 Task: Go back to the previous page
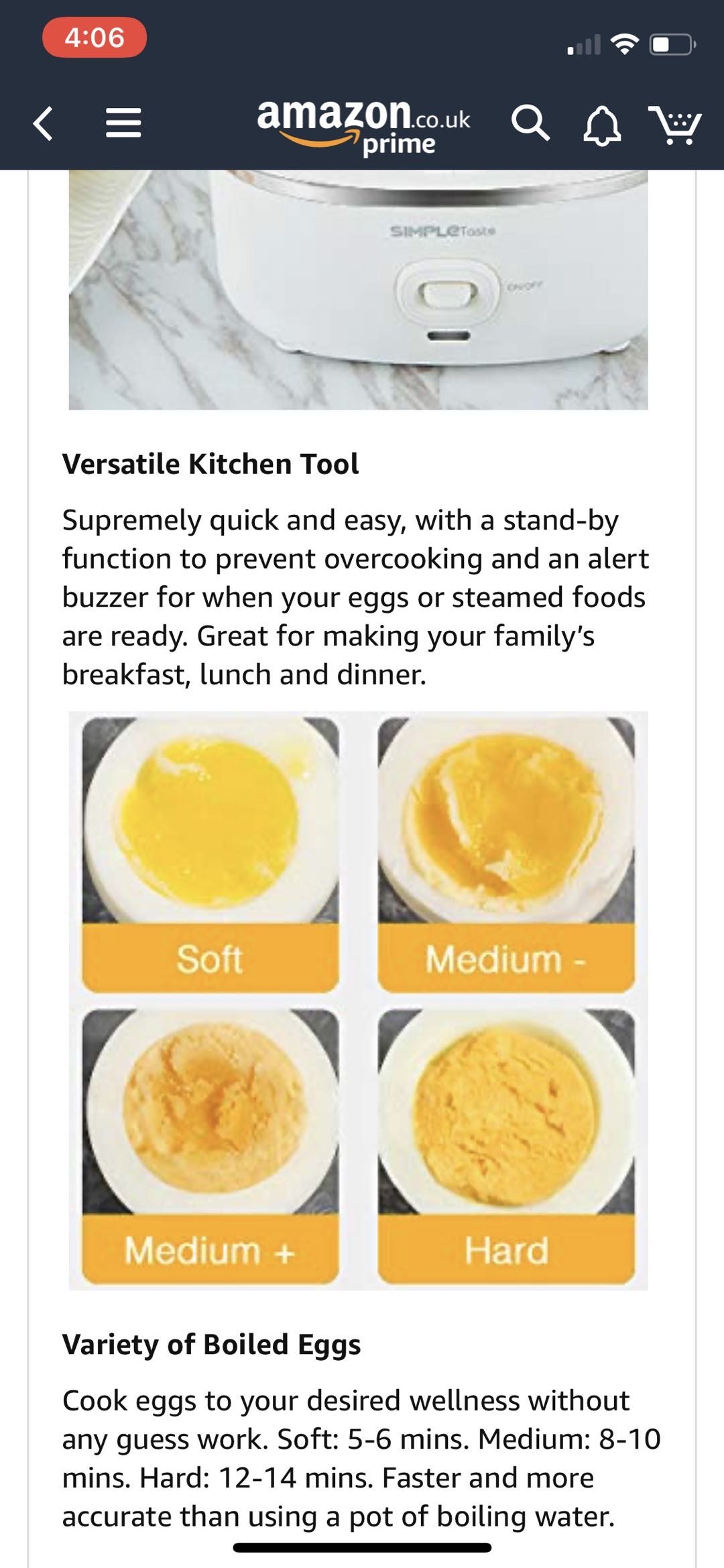(x=44, y=124)
